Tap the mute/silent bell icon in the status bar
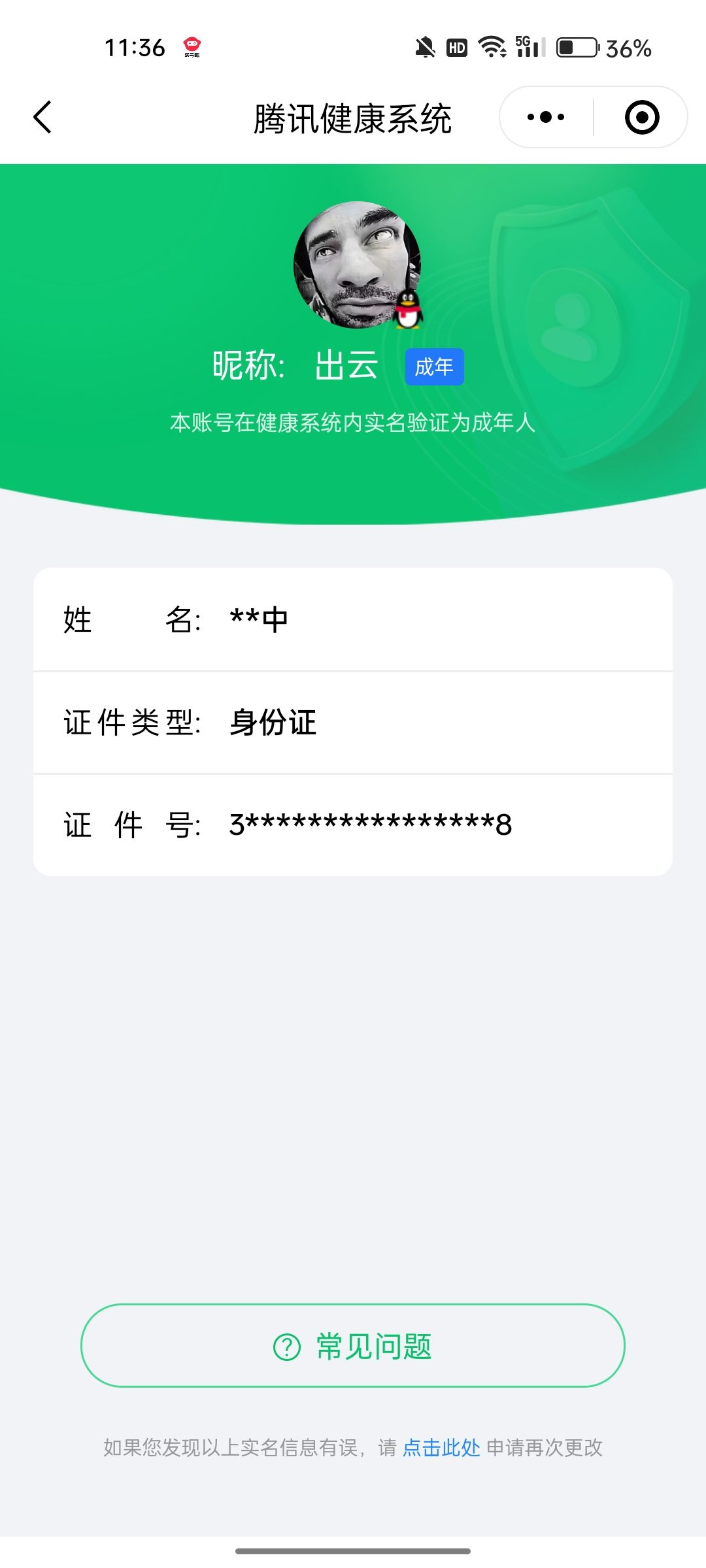Image resolution: width=706 pixels, height=1568 pixels. [x=424, y=46]
